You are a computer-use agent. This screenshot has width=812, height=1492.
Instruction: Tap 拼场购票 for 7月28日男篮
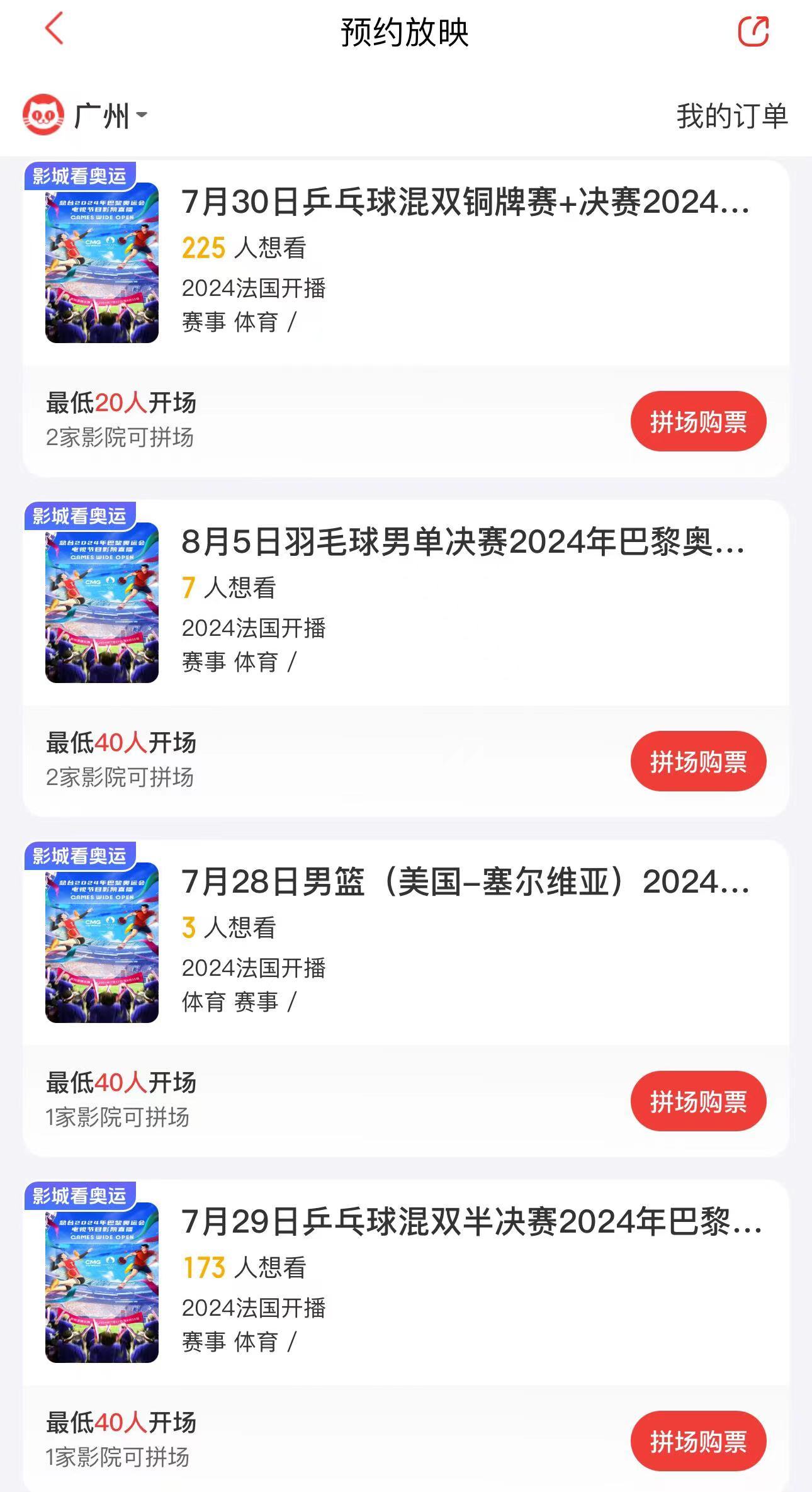[x=698, y=1101]
